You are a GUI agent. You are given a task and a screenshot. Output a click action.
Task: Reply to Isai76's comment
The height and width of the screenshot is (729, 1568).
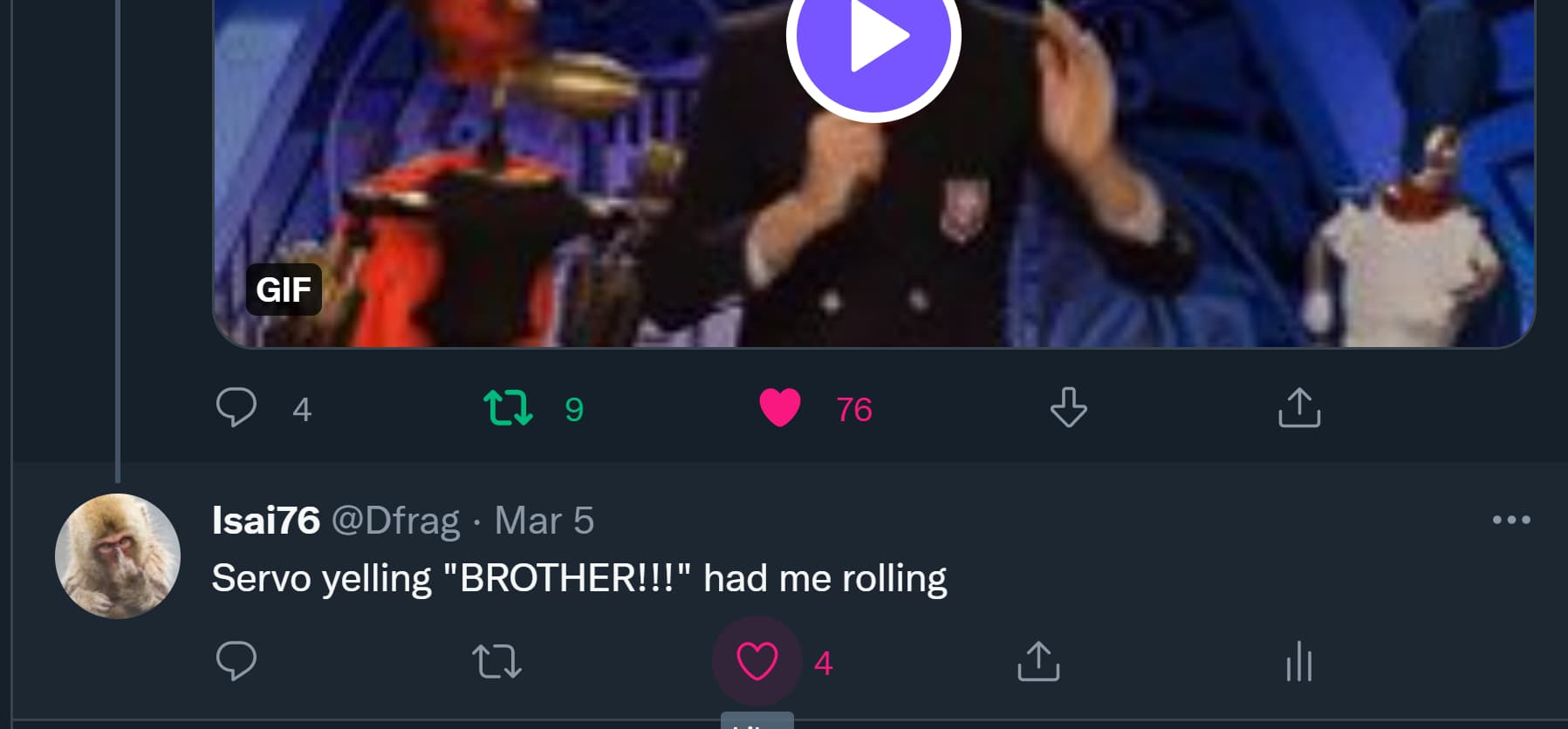tap(236, 661)
